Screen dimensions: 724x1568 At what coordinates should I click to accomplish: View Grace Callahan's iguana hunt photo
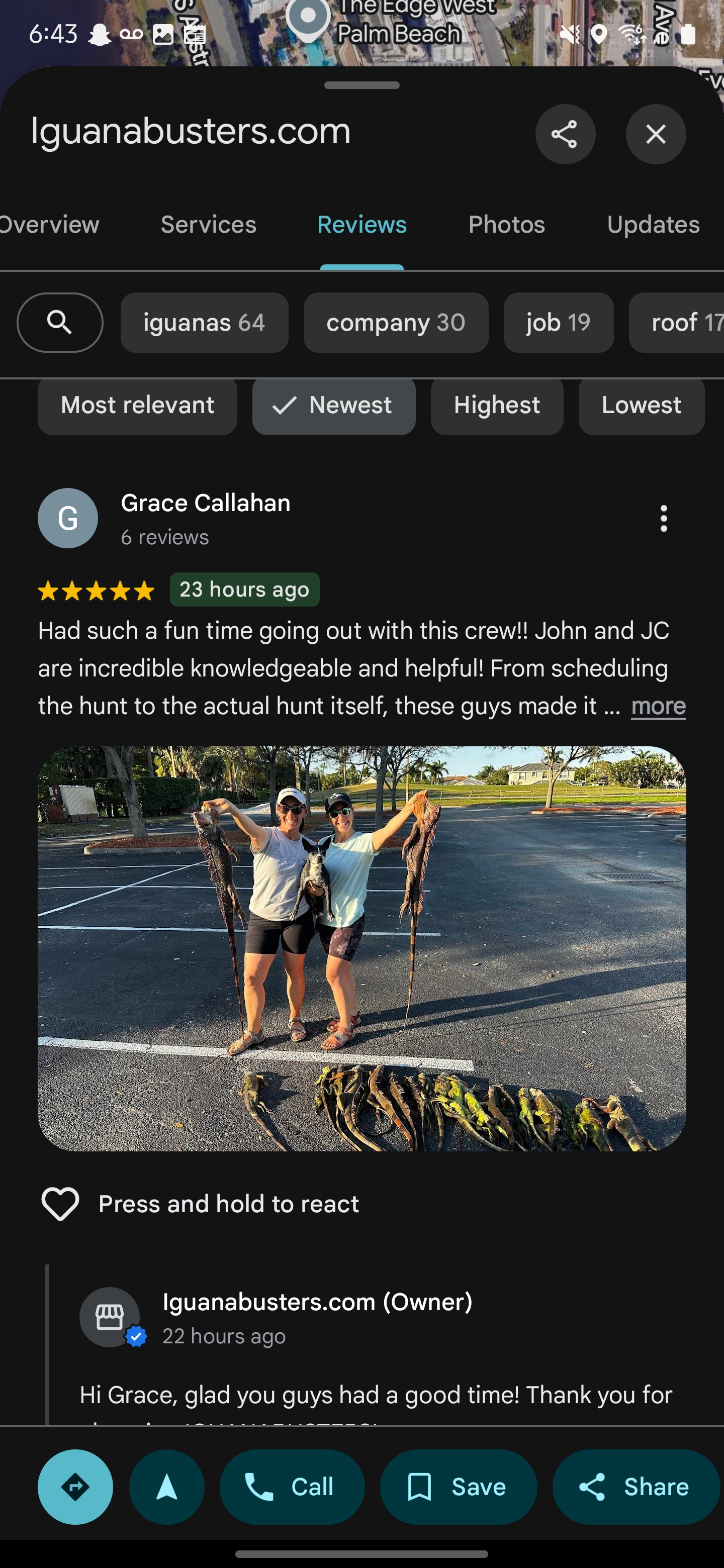coord(361,948)
